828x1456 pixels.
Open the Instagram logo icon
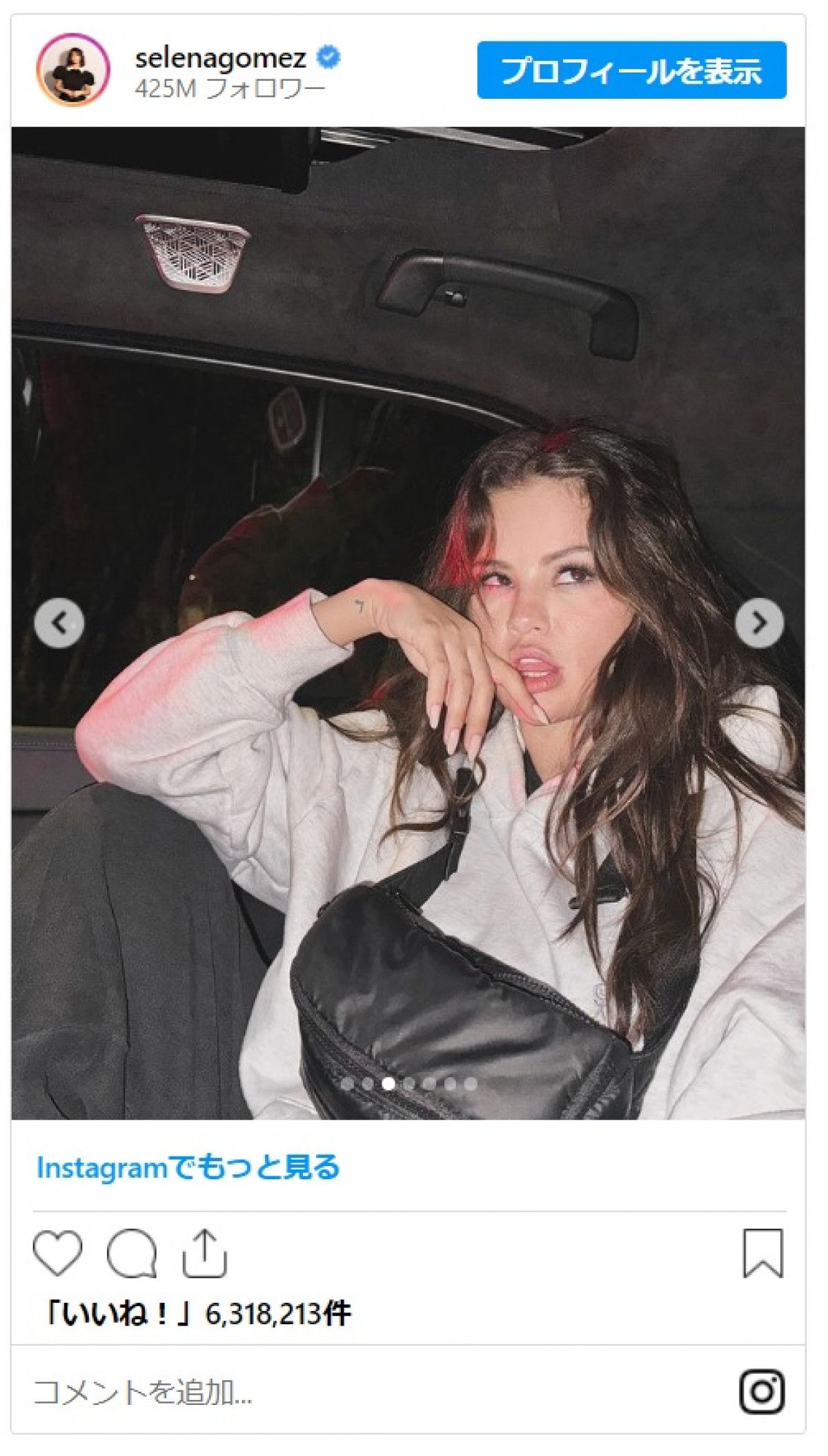click(762, 1392)
